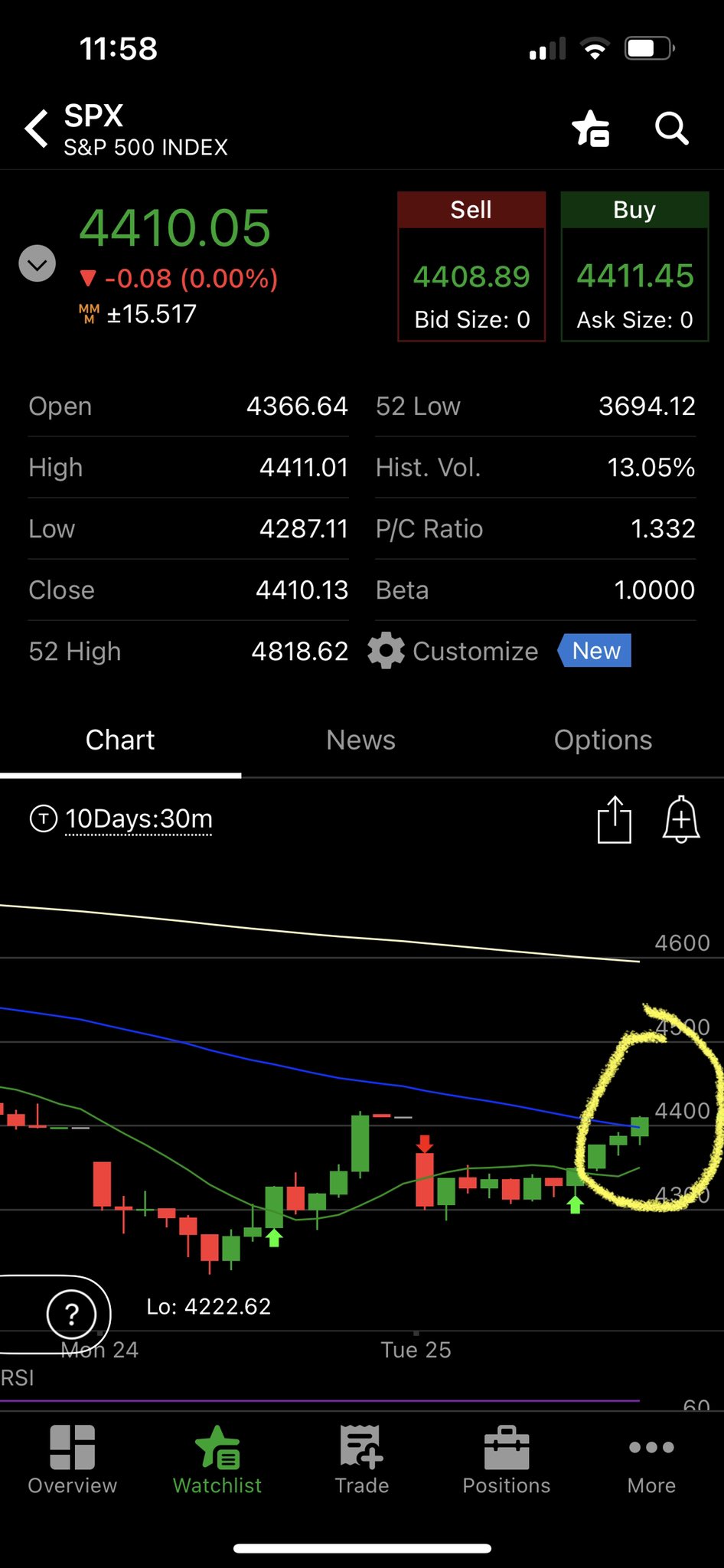
Task: Change the 10Days:30m chart timeframe
Action: click(139, 819)
